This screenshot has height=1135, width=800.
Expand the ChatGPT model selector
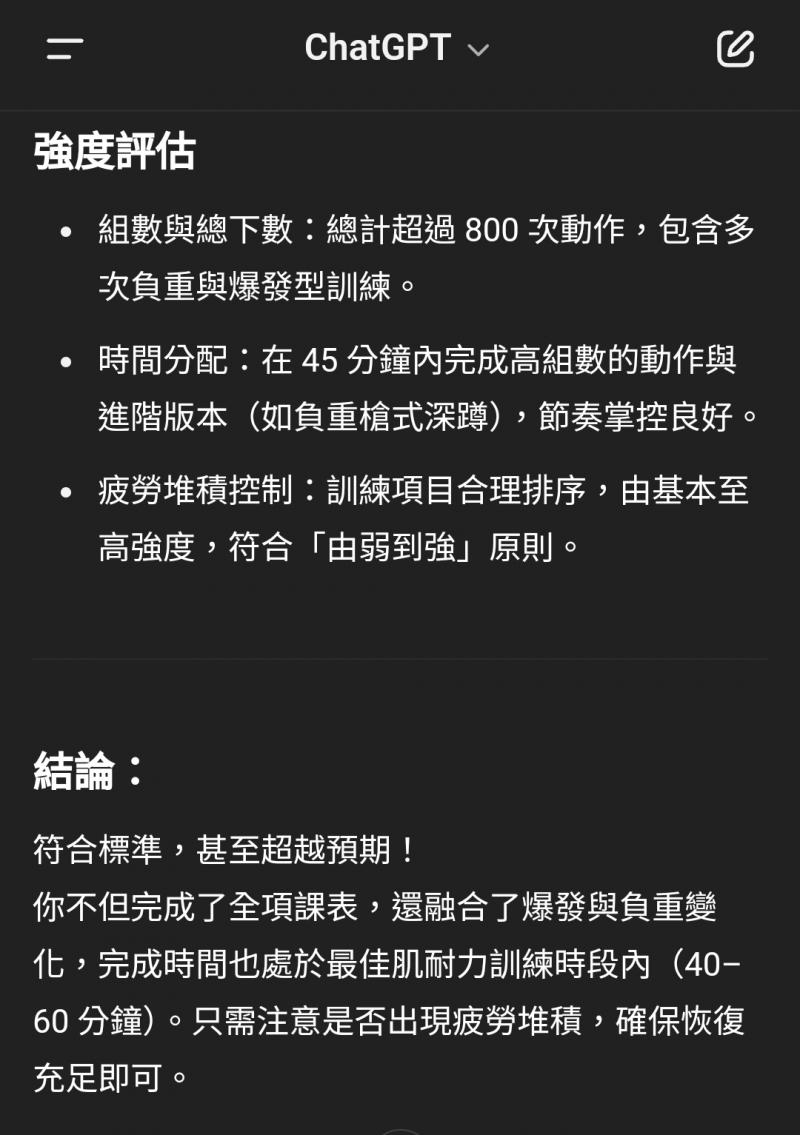397,48
